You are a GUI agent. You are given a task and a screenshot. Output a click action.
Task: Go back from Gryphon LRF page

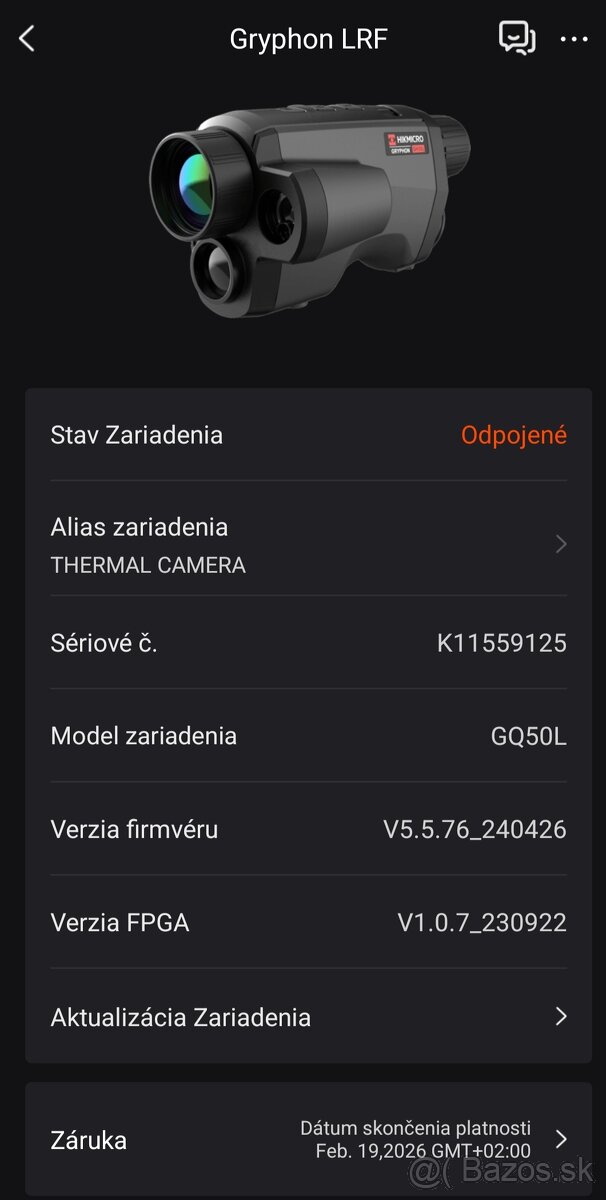pyautogui.click(x=27, y=39)
